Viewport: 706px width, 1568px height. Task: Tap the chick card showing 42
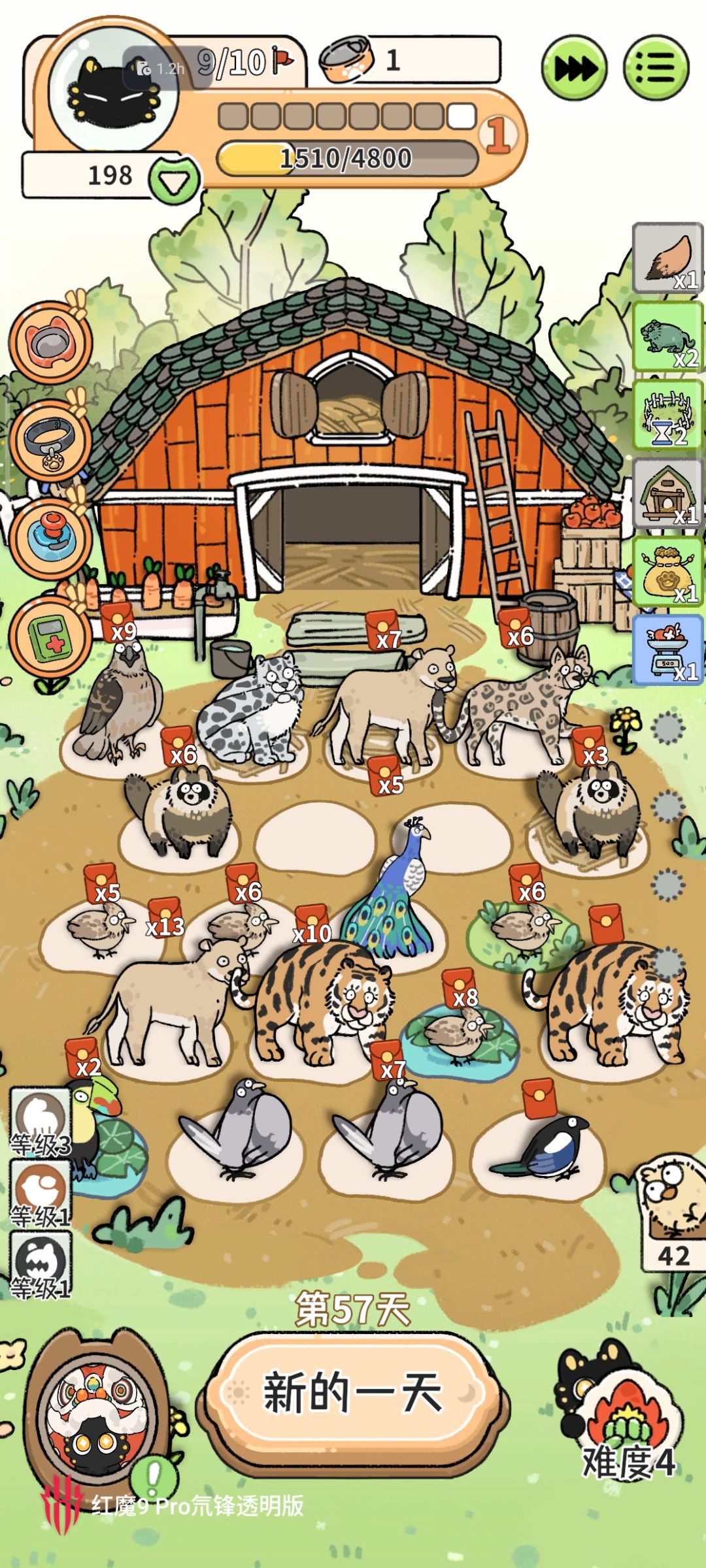pyautogui.click(x=672, y=1214)
